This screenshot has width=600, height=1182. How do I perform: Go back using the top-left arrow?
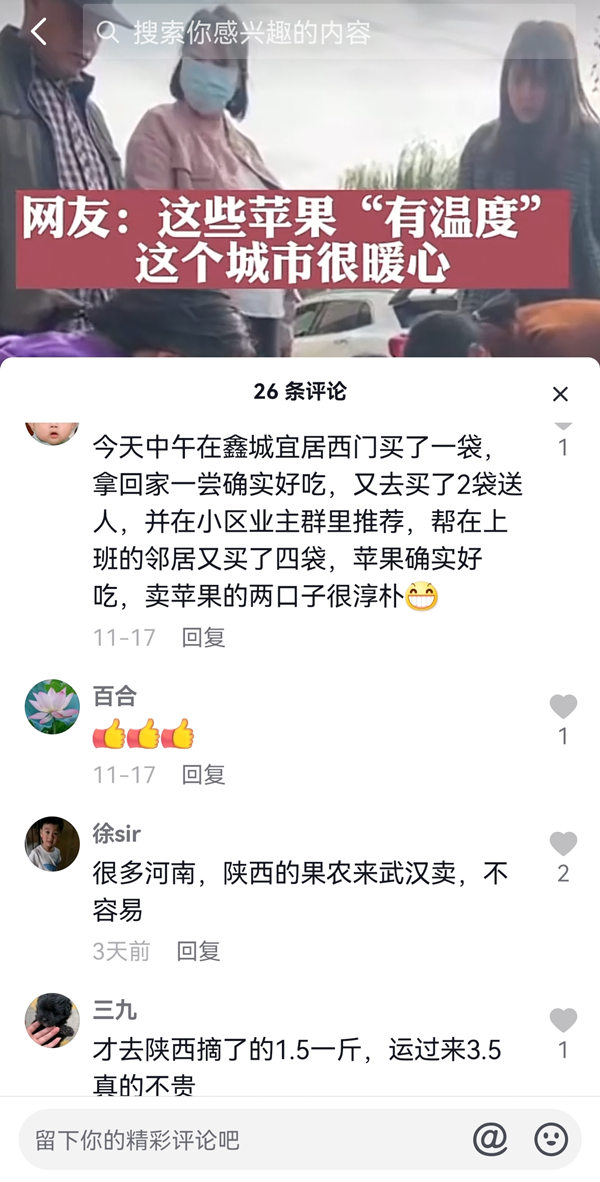[x=38, y=32]
